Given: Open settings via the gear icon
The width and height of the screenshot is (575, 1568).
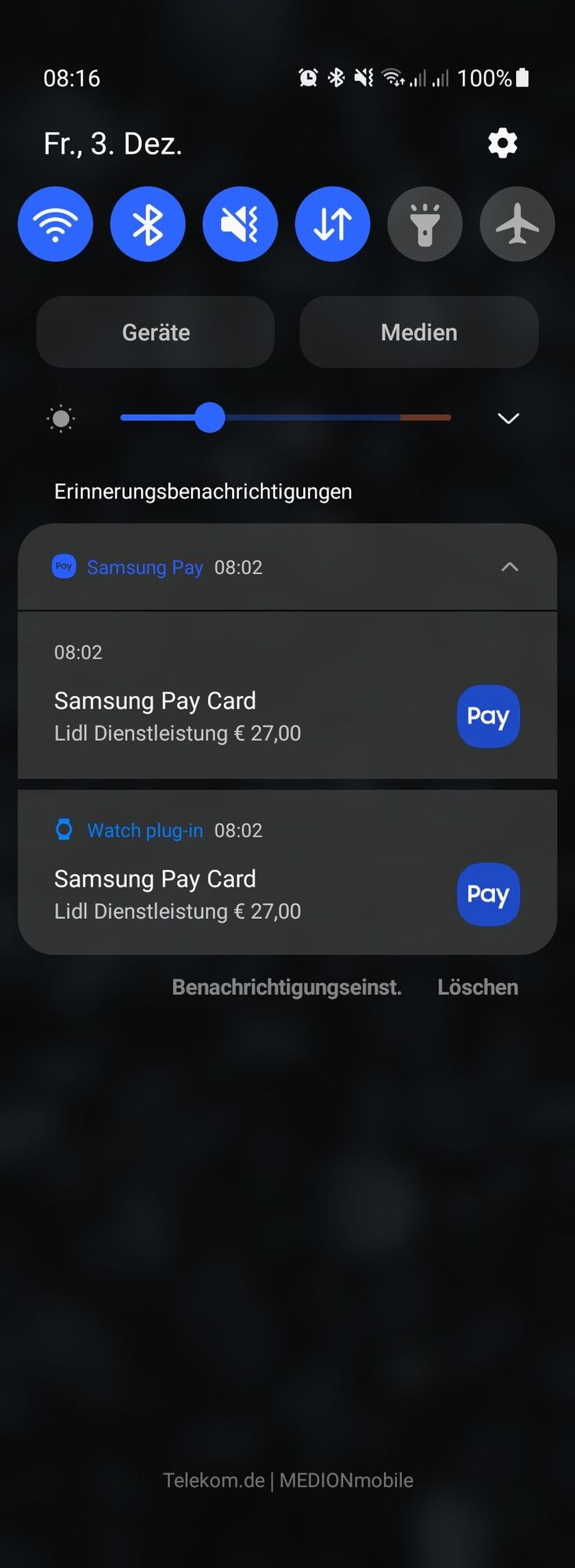Looking at the screenshot, I should (502, 143).
